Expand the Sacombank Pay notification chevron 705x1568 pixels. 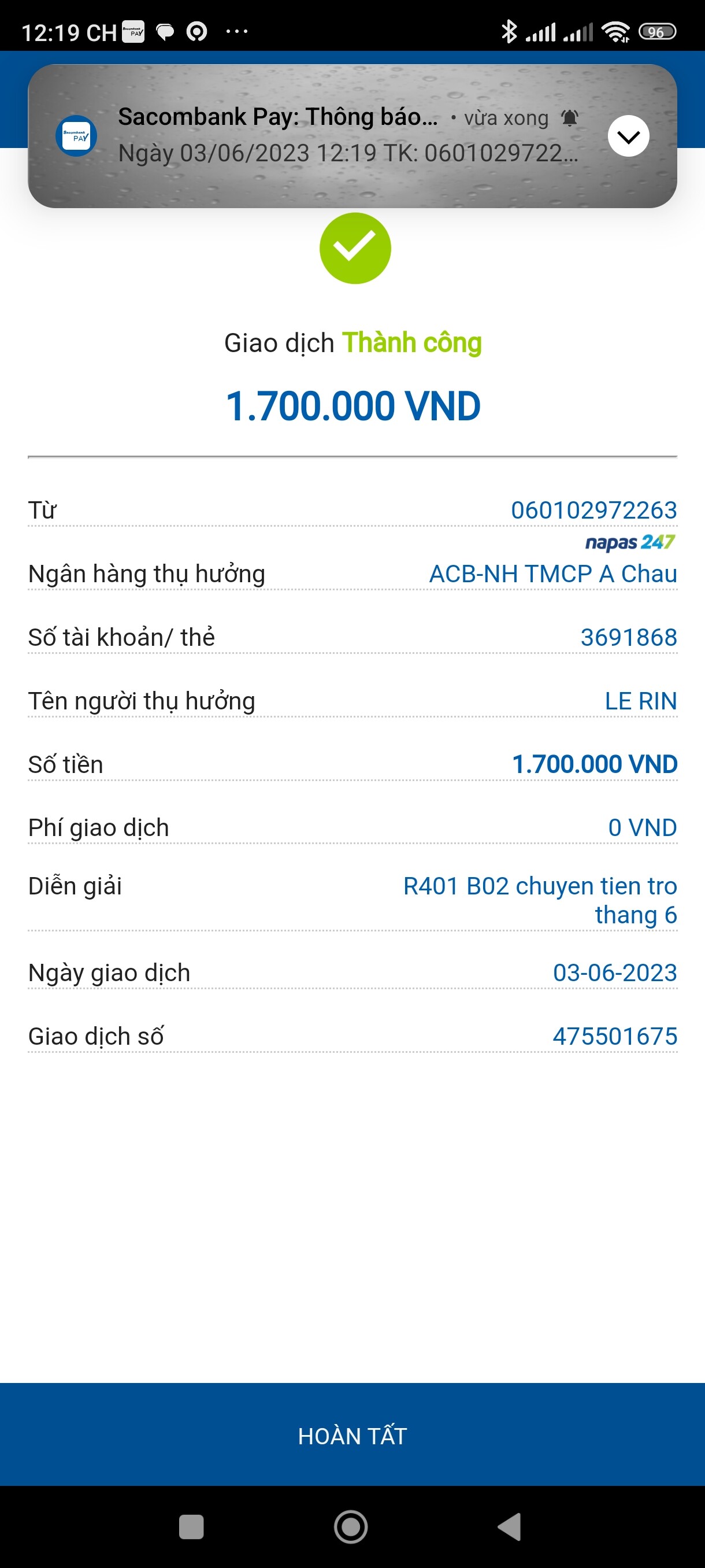[x=628, y=136]
